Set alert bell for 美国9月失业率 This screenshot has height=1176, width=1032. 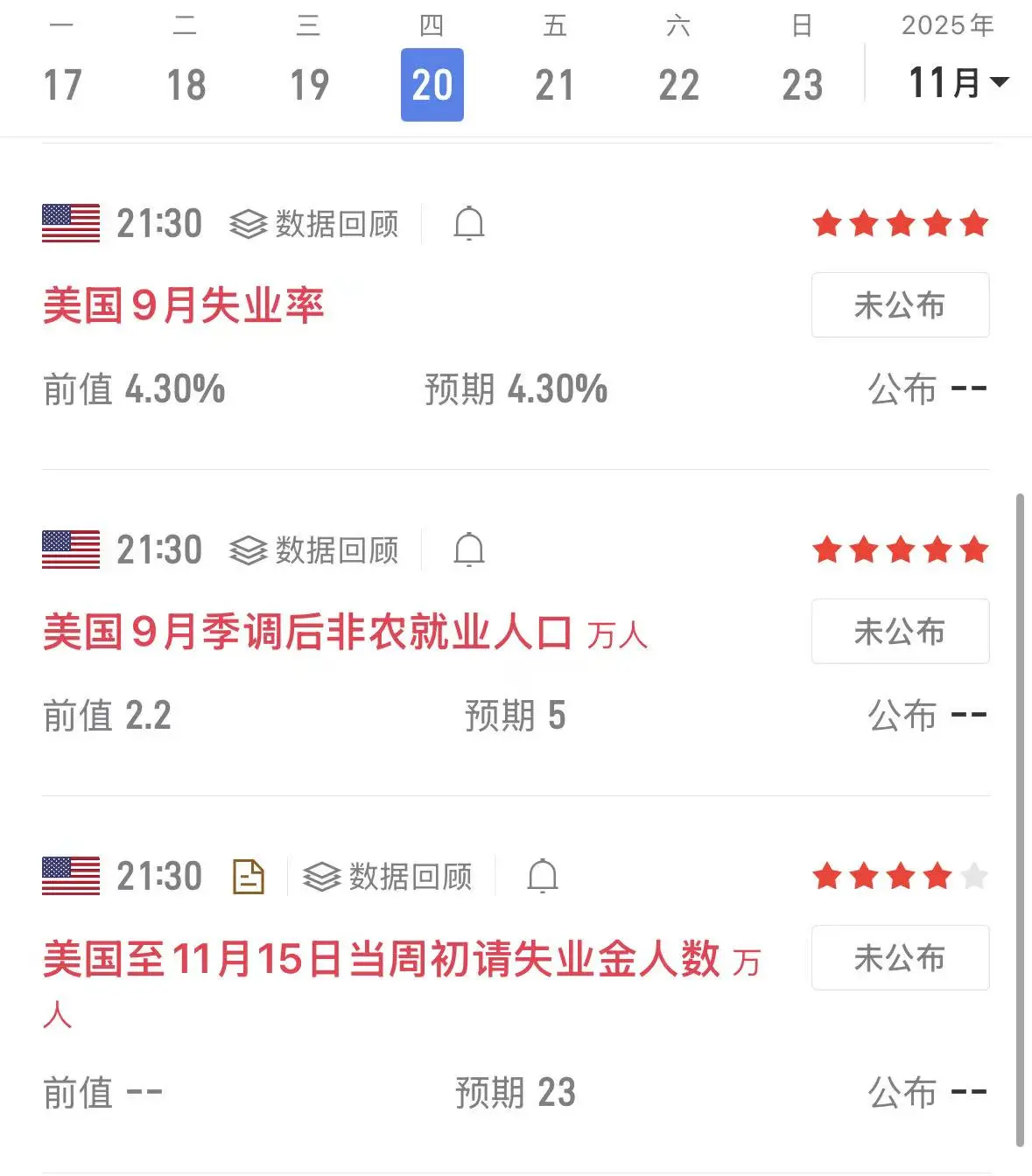(469, 224)
